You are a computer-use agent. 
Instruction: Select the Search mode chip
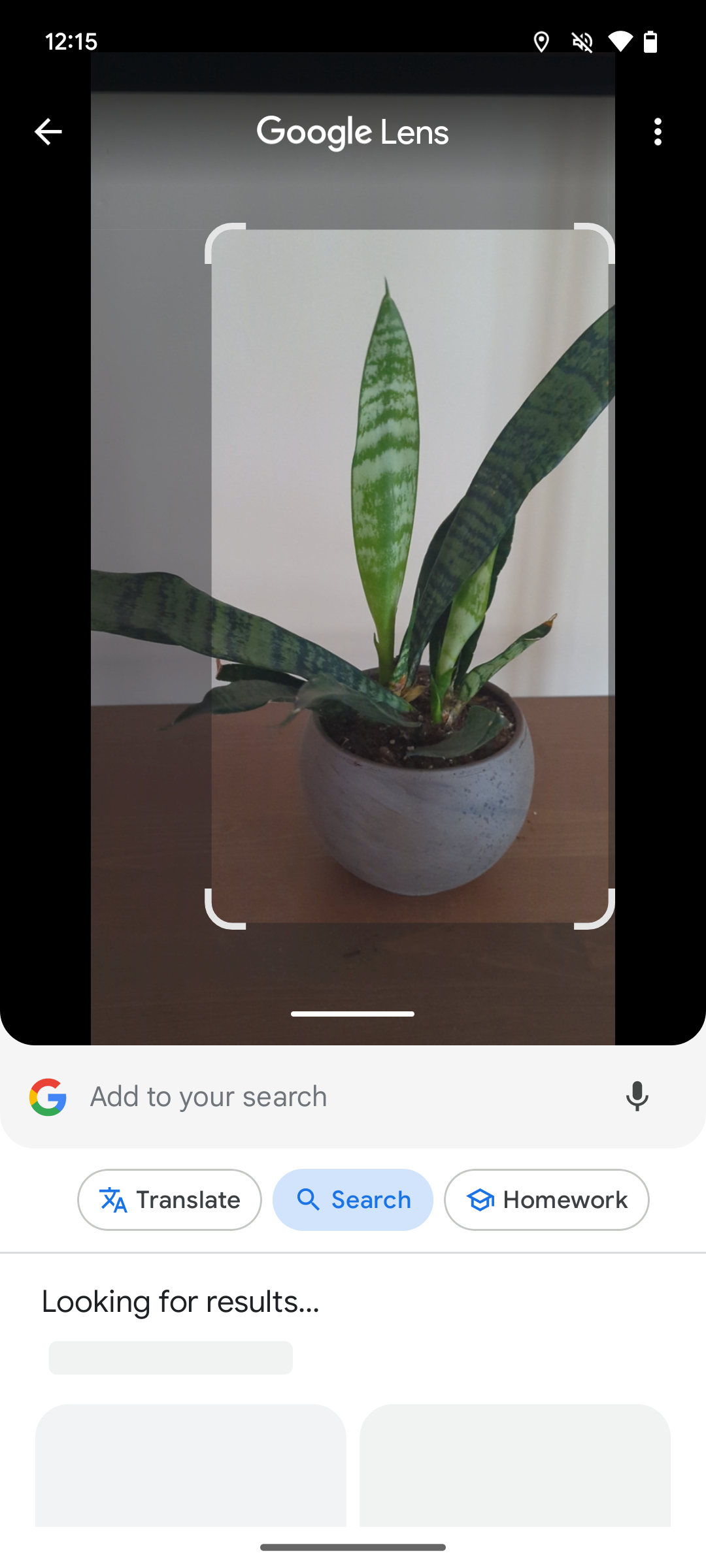[x=353, y=1200]
